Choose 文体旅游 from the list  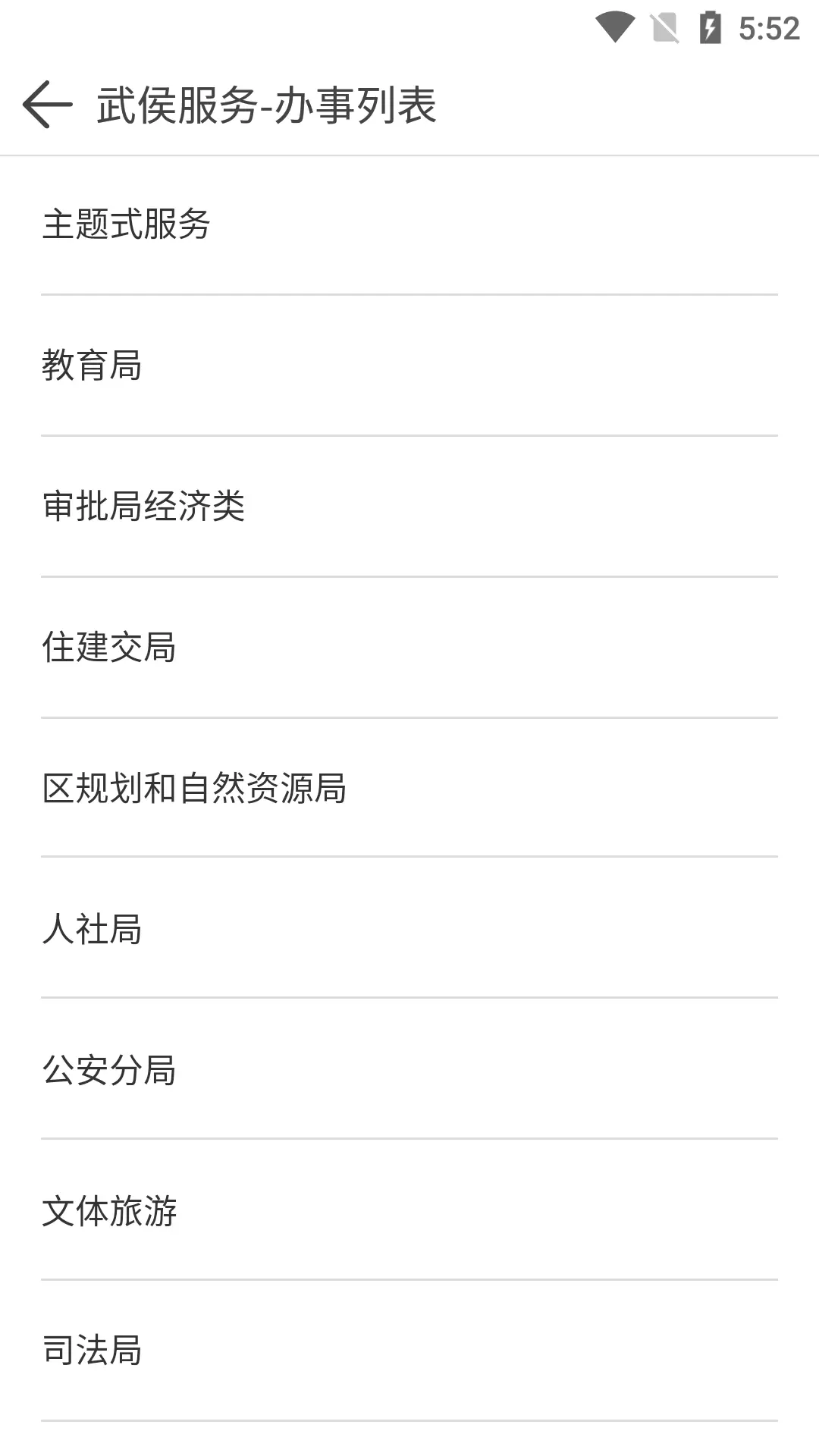409,1211
